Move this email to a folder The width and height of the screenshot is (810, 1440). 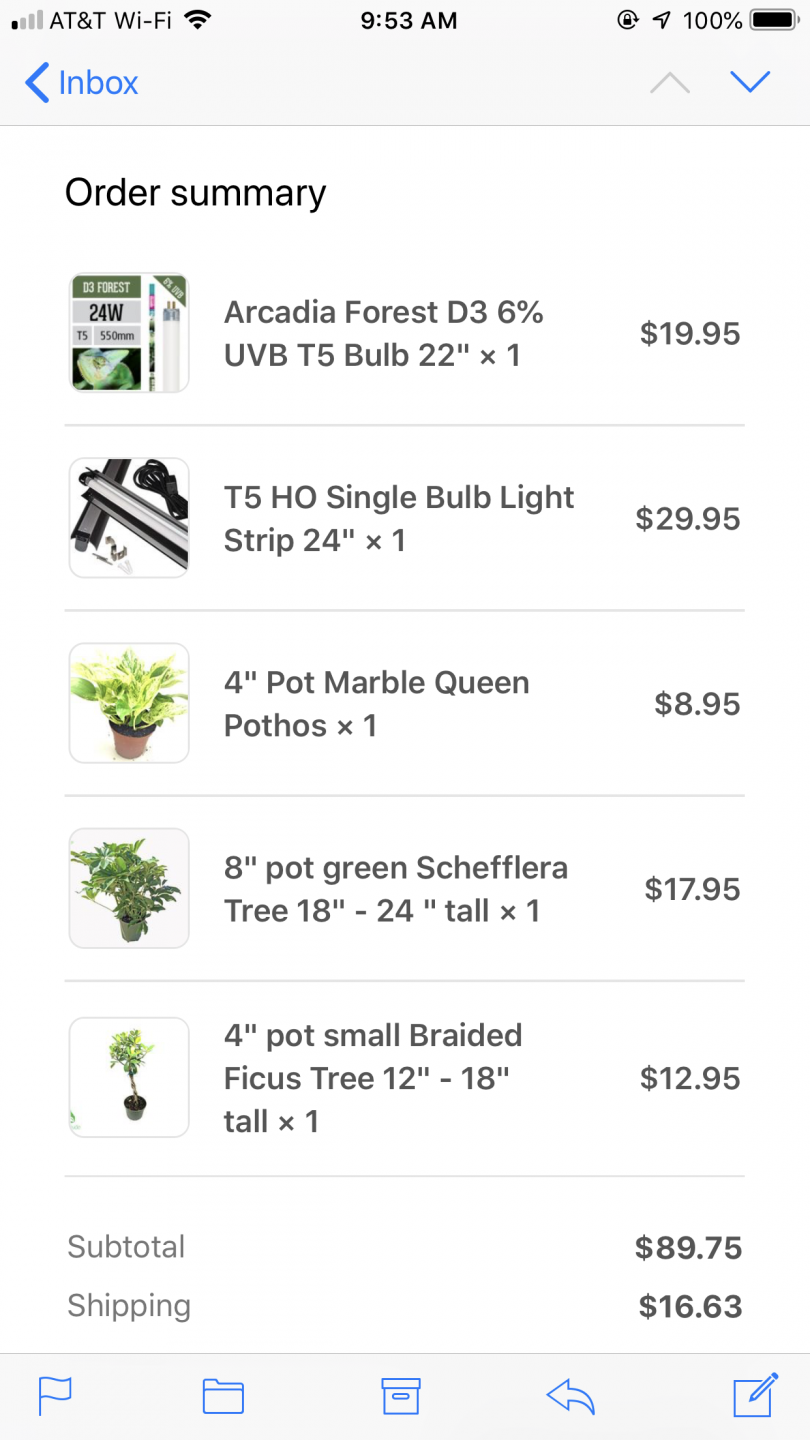coord(223,1395)
